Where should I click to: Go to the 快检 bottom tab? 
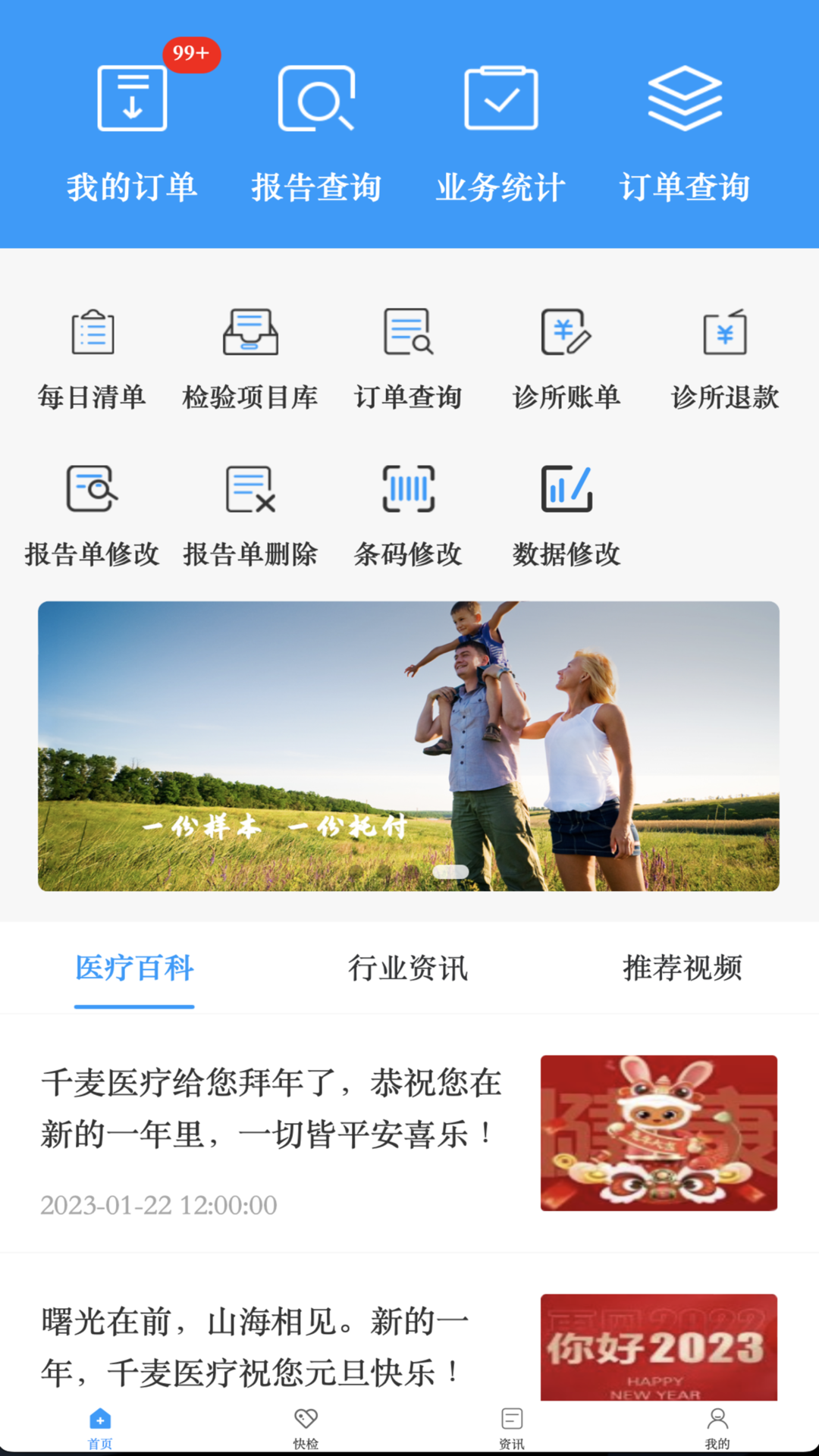pos(306,1428)
